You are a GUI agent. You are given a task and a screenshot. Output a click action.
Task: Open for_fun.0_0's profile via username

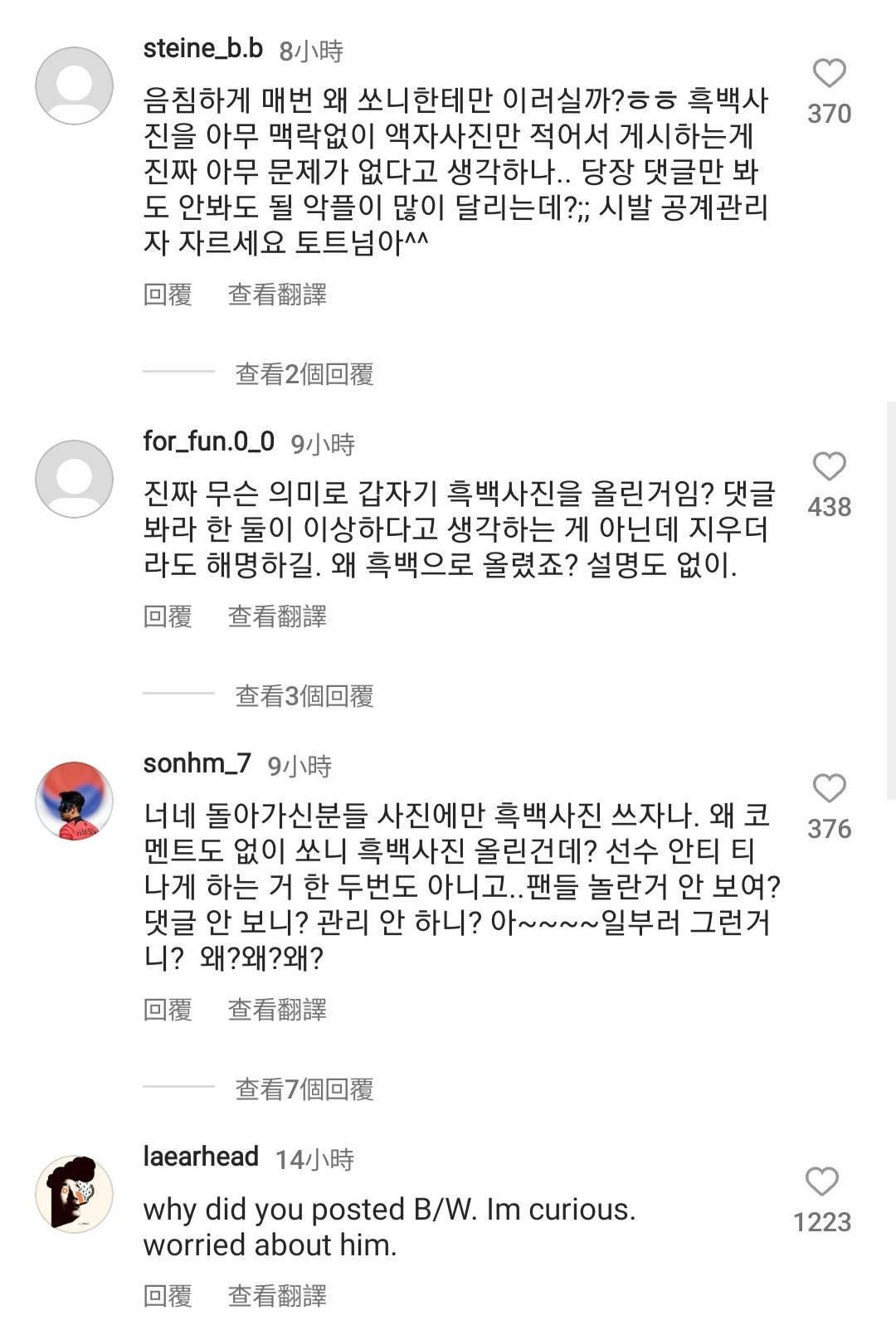[x=208, y=441]
